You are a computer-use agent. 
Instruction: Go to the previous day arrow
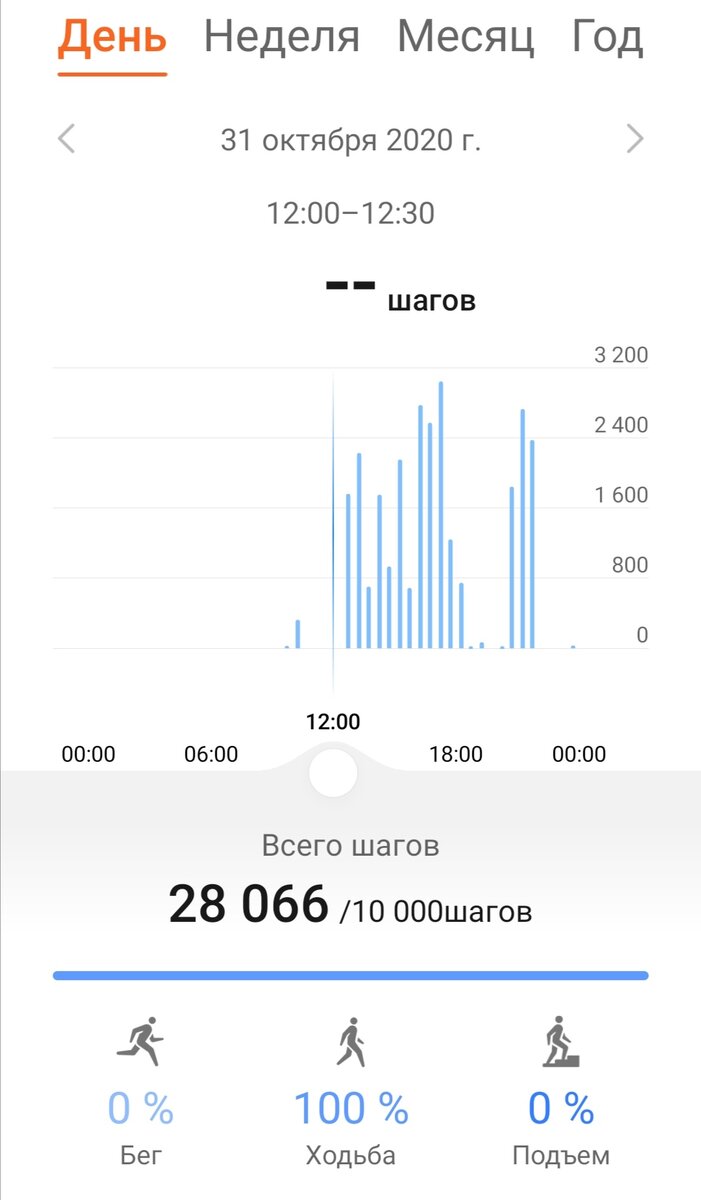pyautogui.click(x=66, y=139)
